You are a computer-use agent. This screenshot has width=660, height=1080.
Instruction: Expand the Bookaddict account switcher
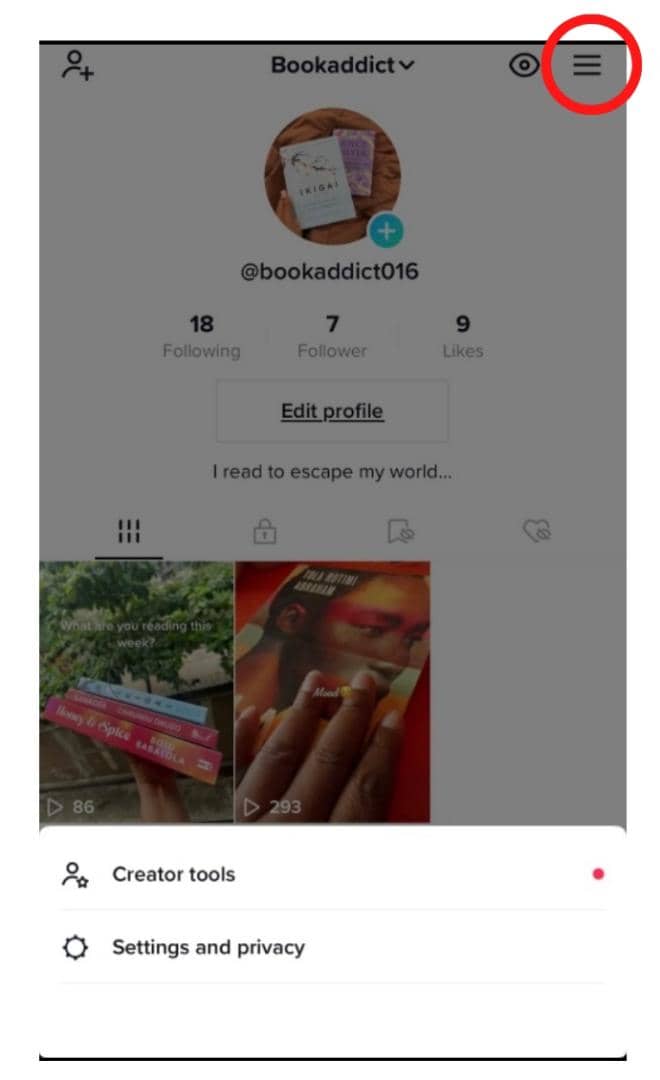[x=342, y=65]
